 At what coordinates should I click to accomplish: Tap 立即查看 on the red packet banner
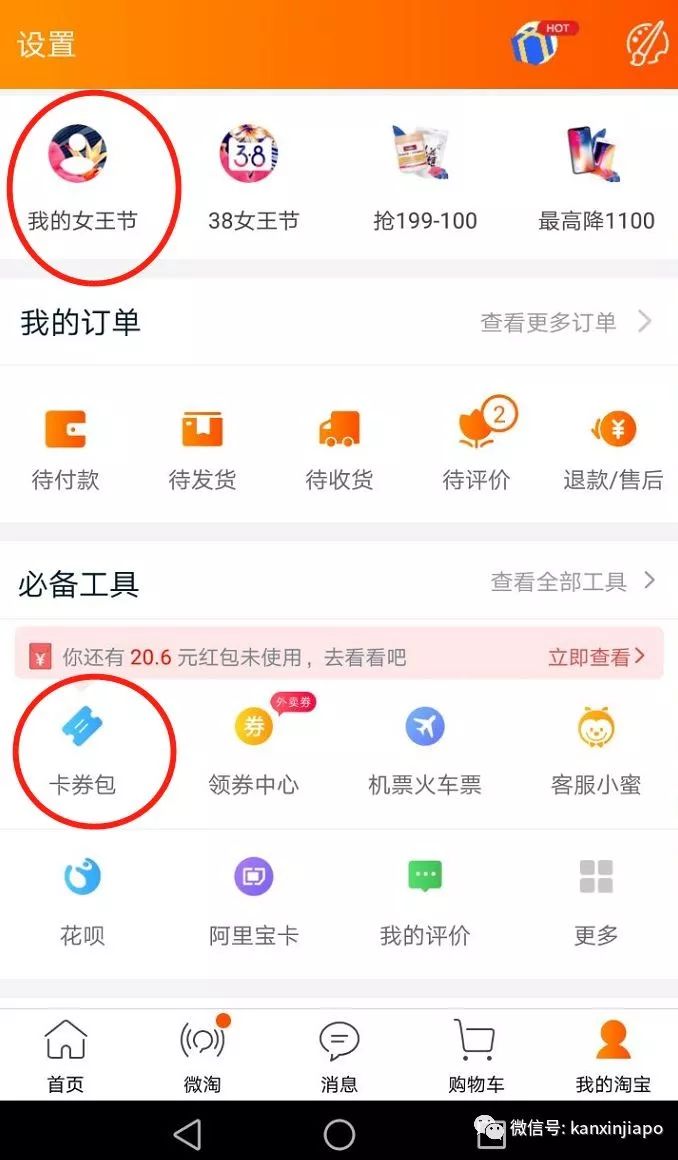click(596, 657)
